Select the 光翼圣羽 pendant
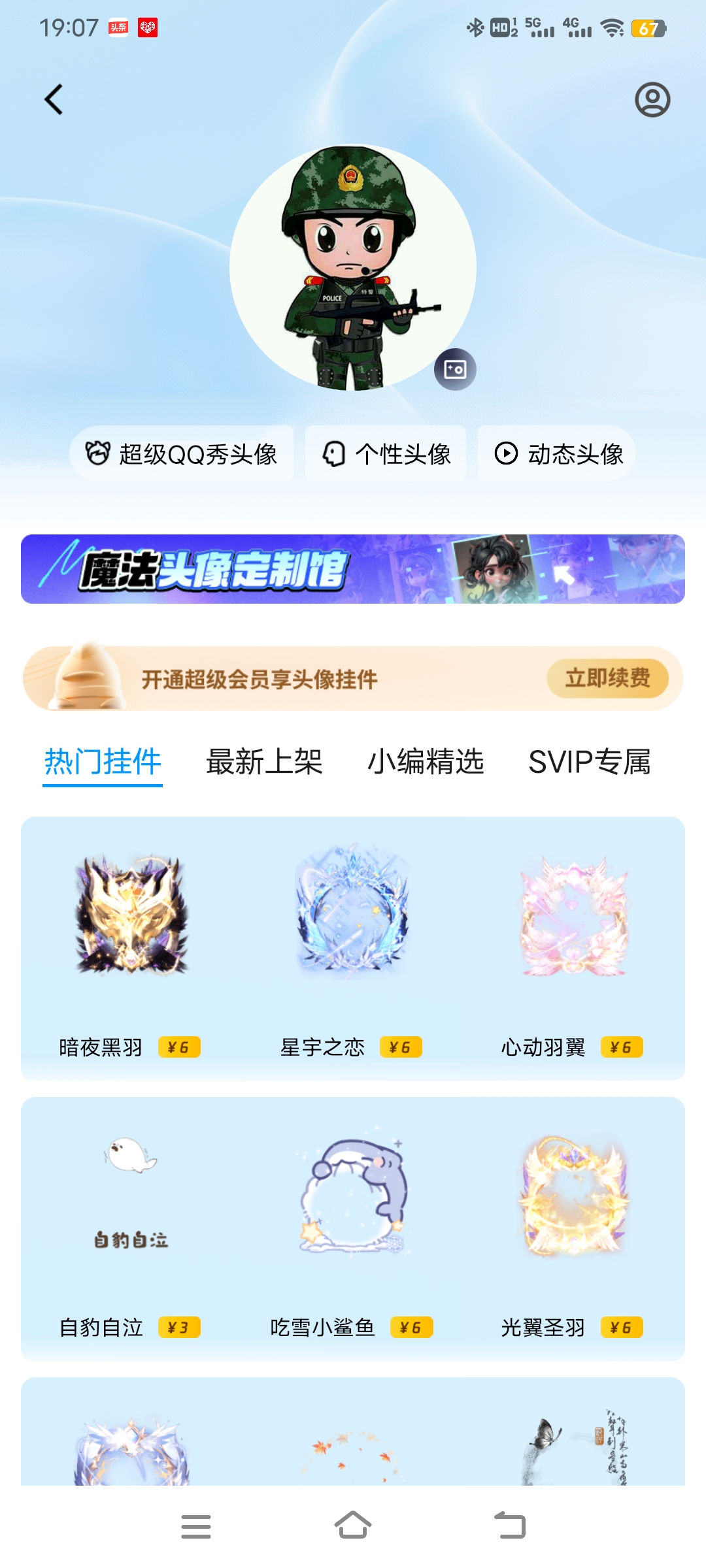 (x=573, y=1229)
